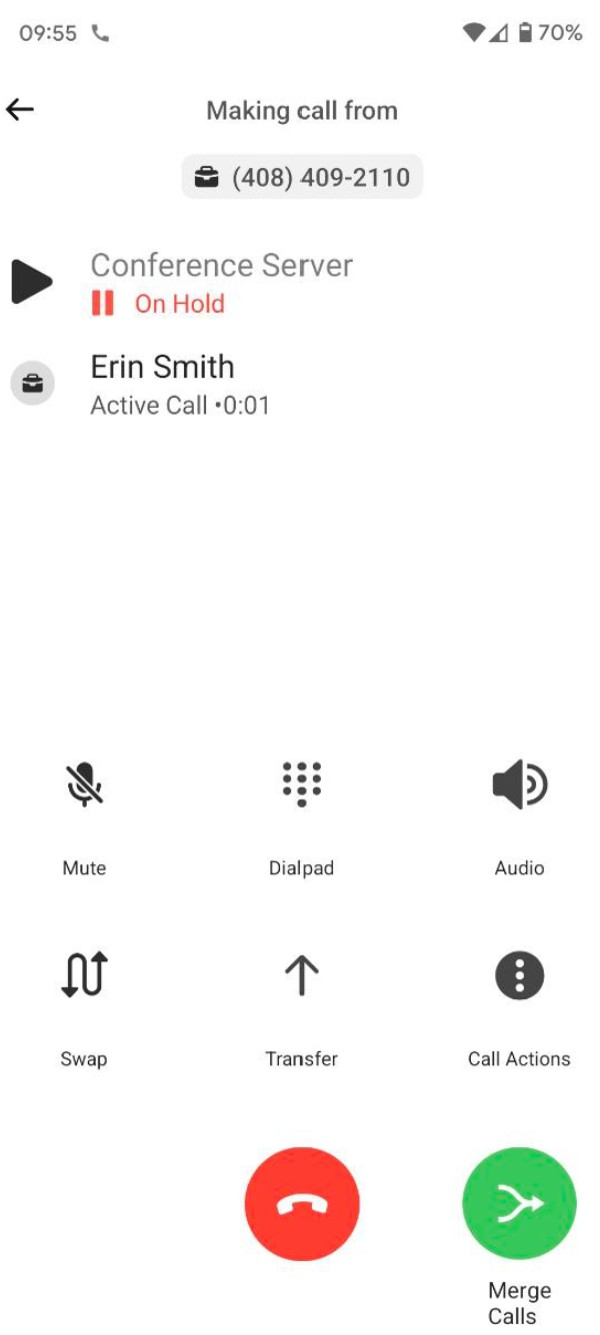Resume the on-hold Conference Server call
Screen dimensions: 600x1335
coord(31,281)
